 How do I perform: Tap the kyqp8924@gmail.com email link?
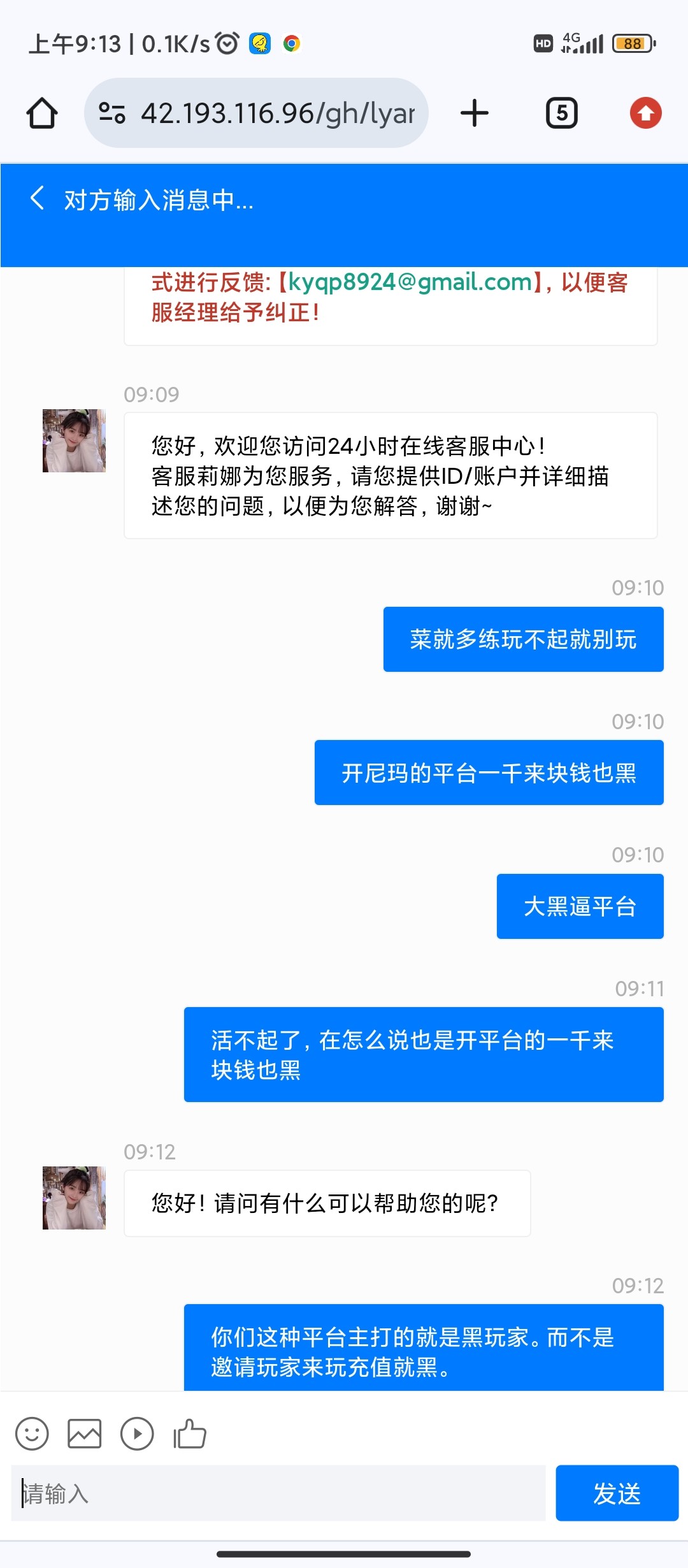(410, 282)
